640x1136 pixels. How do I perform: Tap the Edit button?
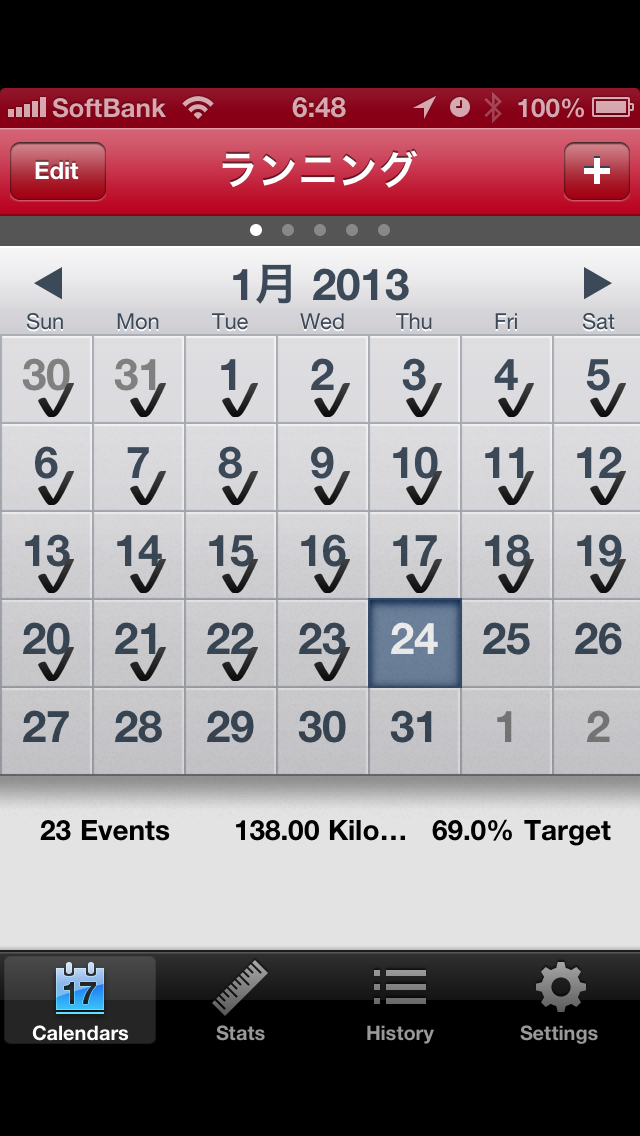tap(57, 171)
